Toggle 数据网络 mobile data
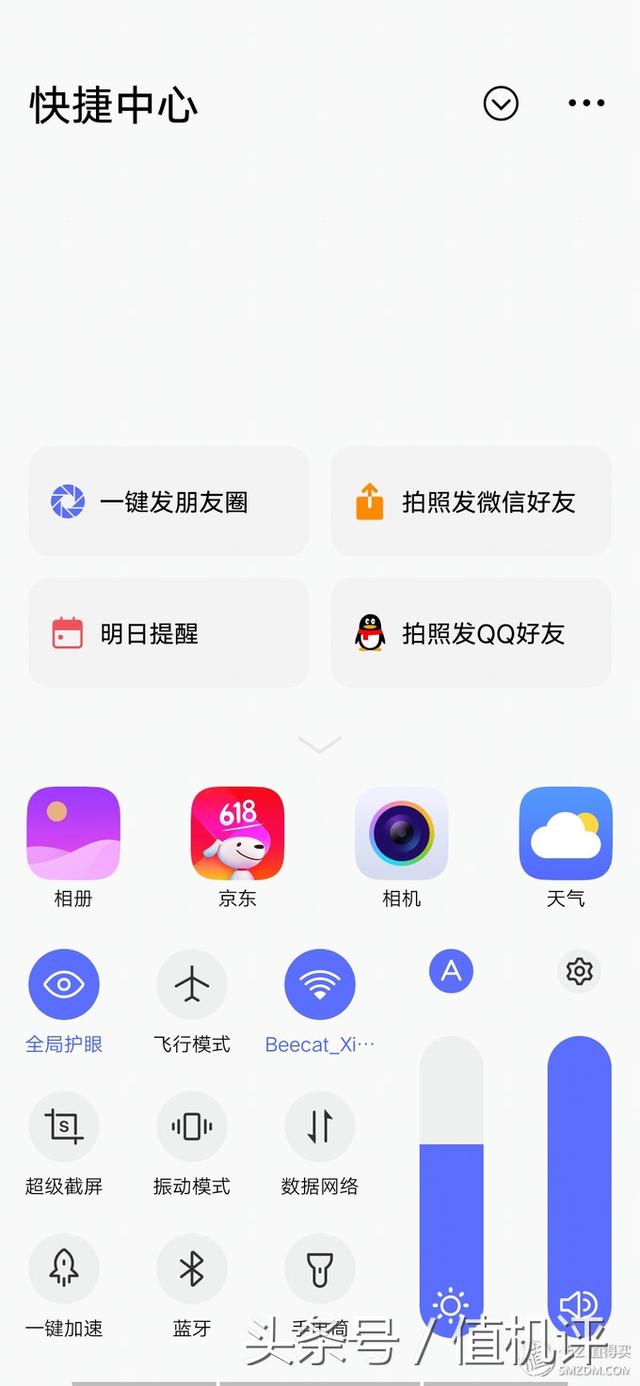This screenshot has height=1386, width=640. click(320, 1127)
